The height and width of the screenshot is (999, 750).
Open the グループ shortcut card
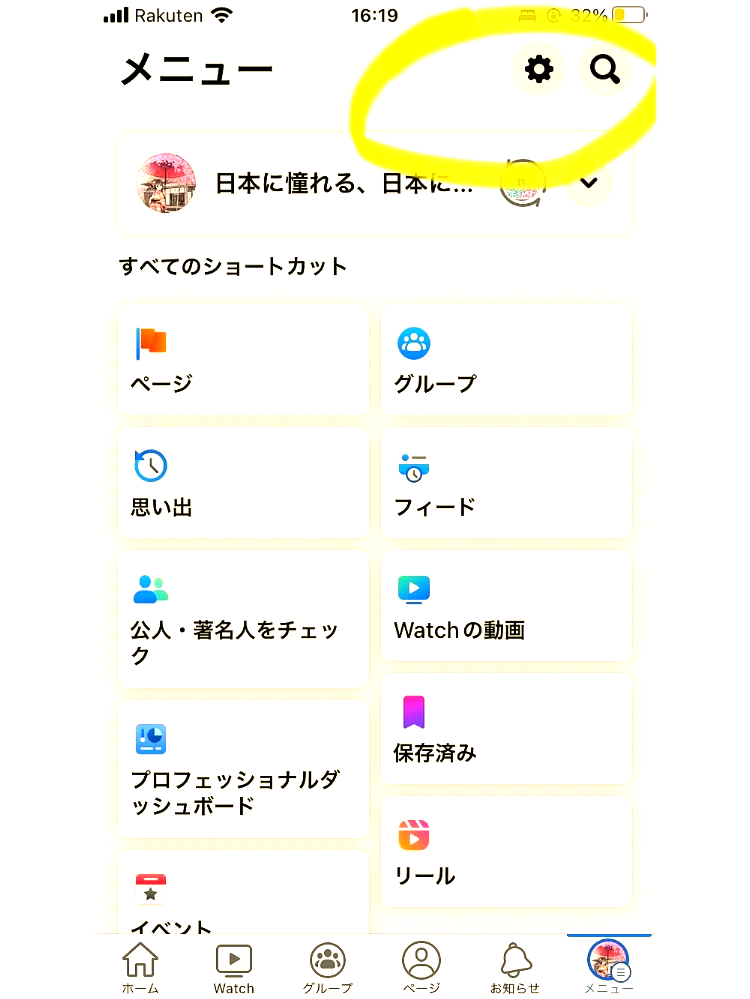pyautogui.click(x=506, y=360)
